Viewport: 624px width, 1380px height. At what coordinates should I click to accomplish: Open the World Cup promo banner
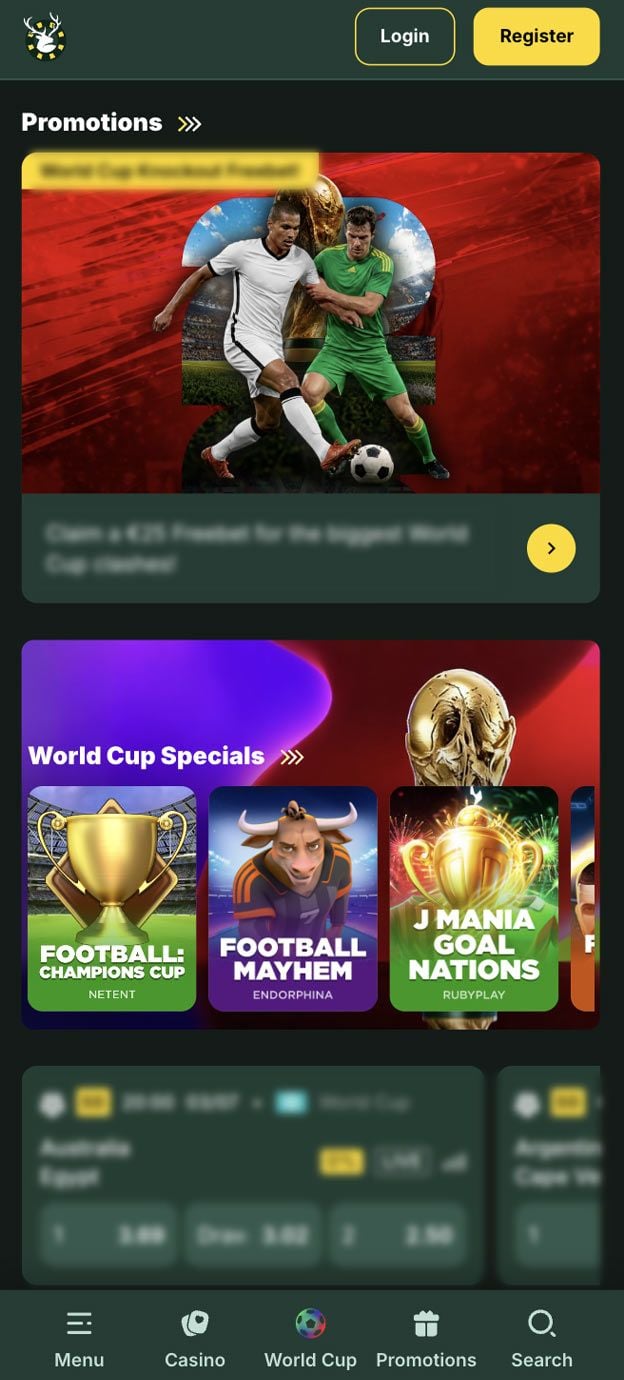[311, 323]
